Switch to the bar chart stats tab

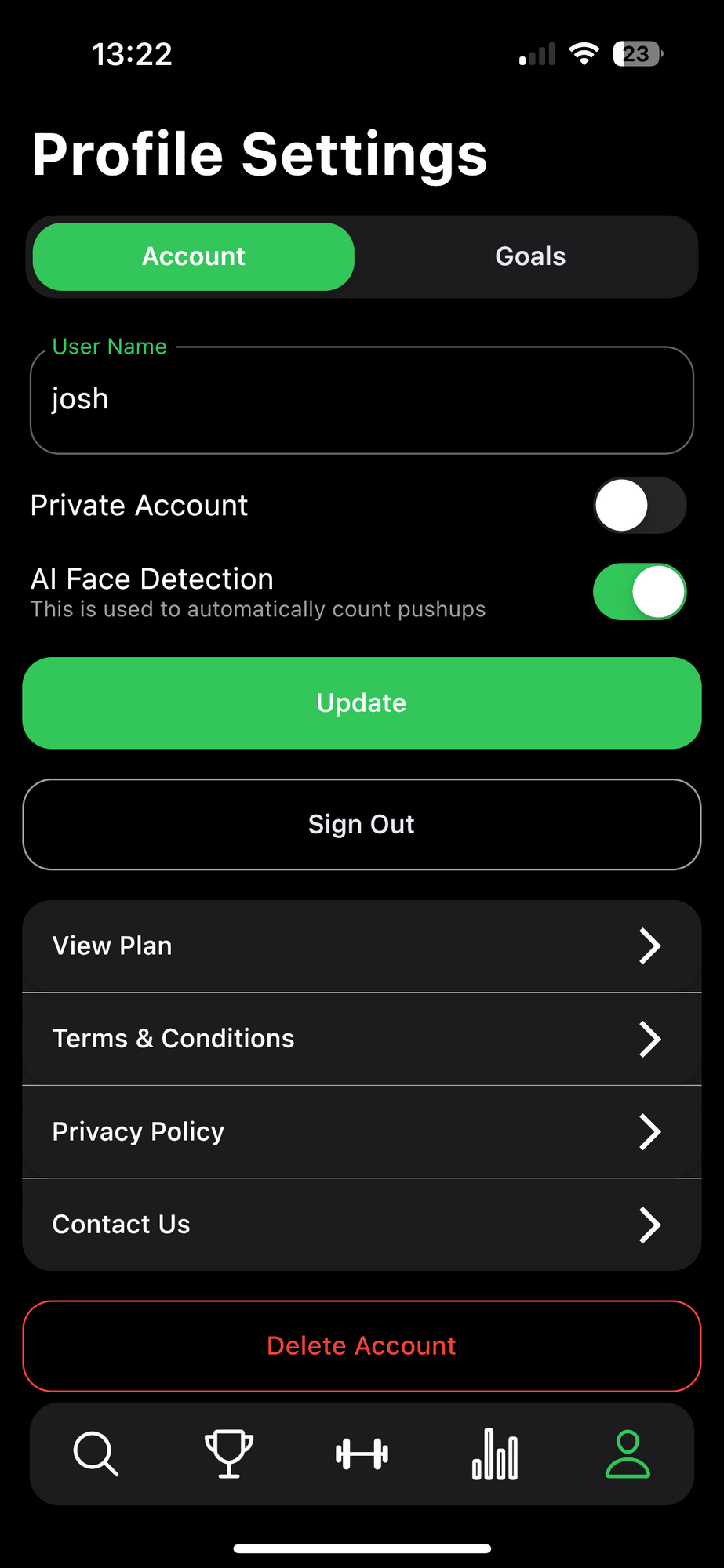tap(495, 1454)
